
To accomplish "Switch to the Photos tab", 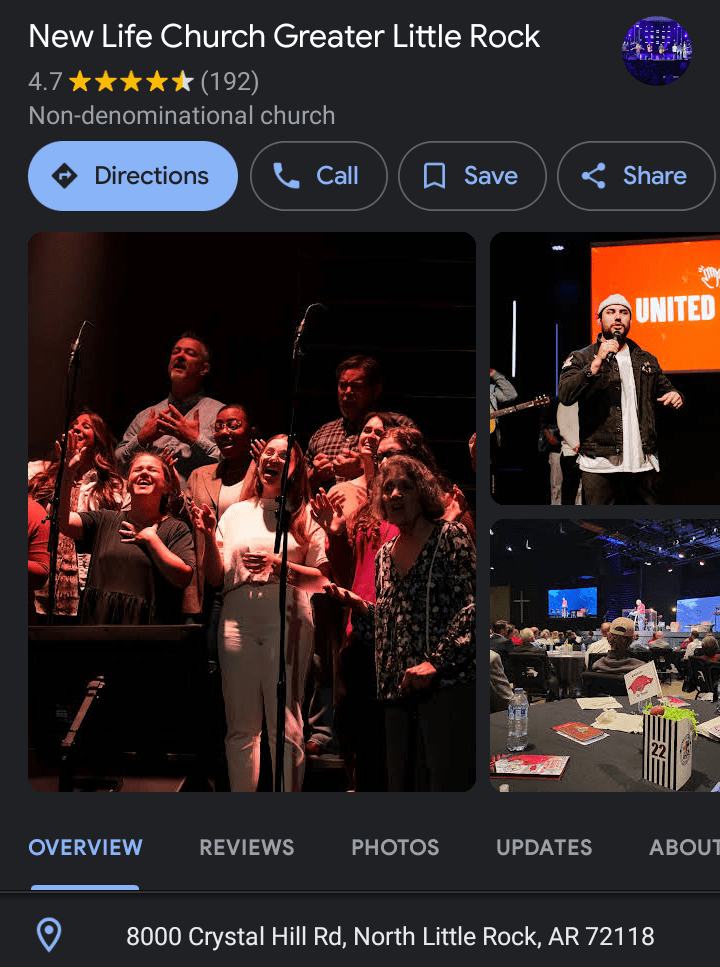I will pos(395,848).
